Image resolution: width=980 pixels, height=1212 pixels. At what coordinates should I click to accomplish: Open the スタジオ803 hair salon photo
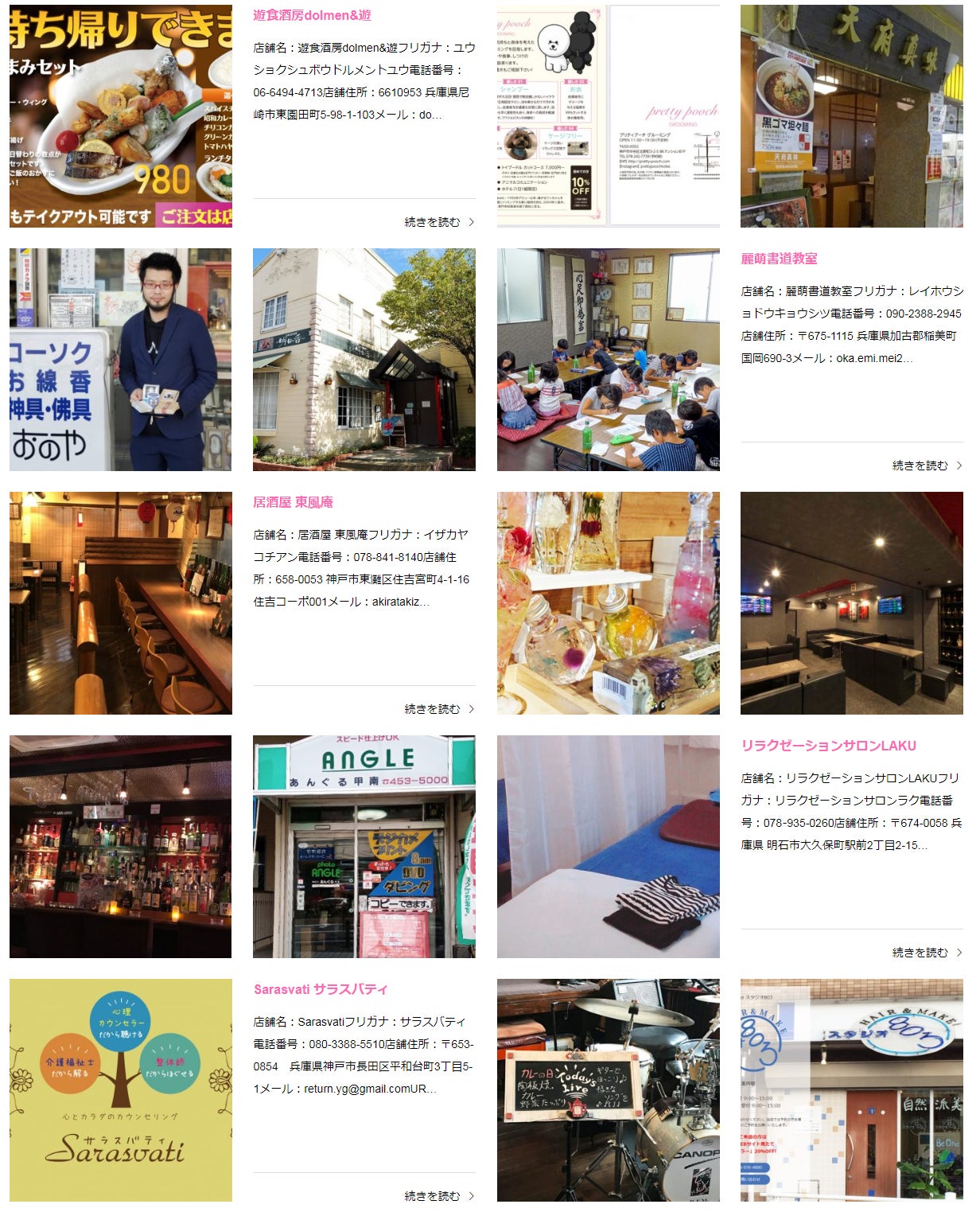851,1090
